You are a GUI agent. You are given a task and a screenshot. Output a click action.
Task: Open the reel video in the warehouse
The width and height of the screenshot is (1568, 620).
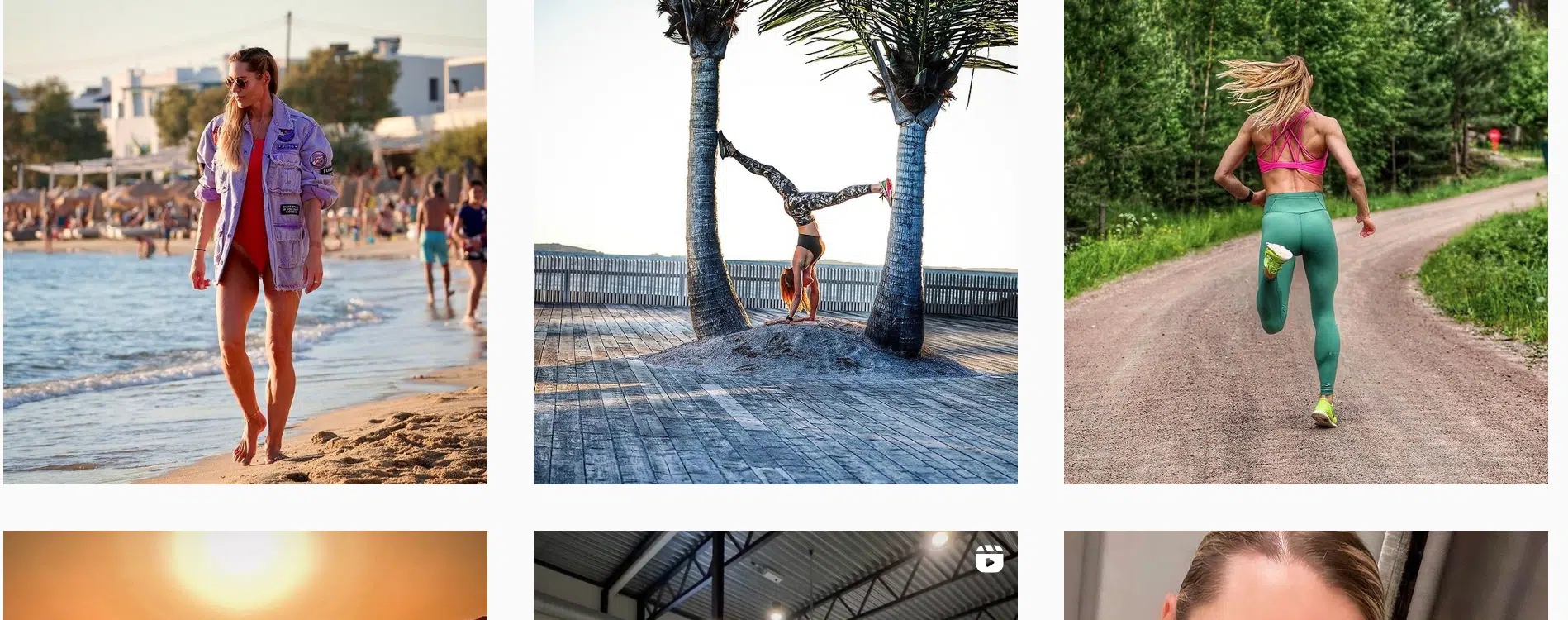(x=775, y=576)
